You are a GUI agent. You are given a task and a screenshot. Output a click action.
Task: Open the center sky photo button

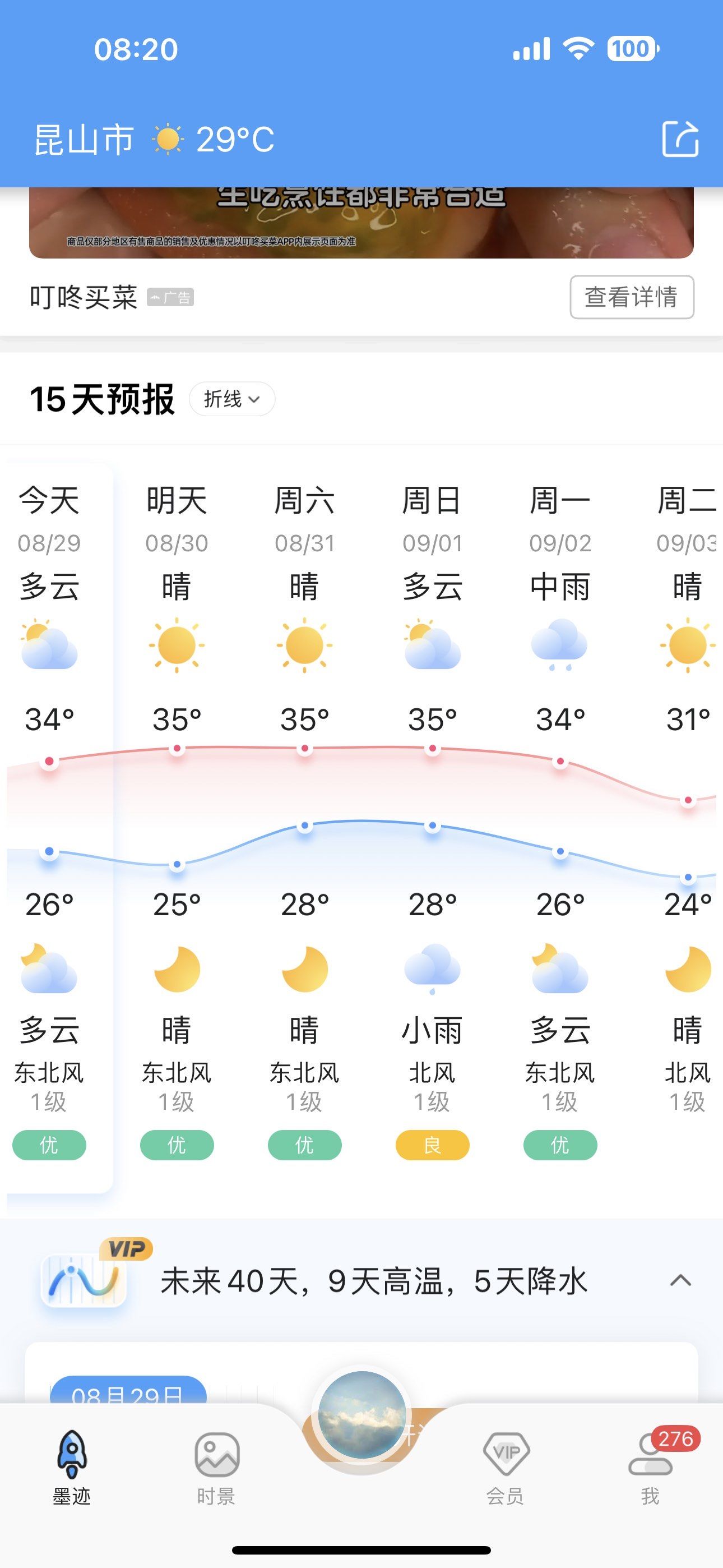[361, 1417]
